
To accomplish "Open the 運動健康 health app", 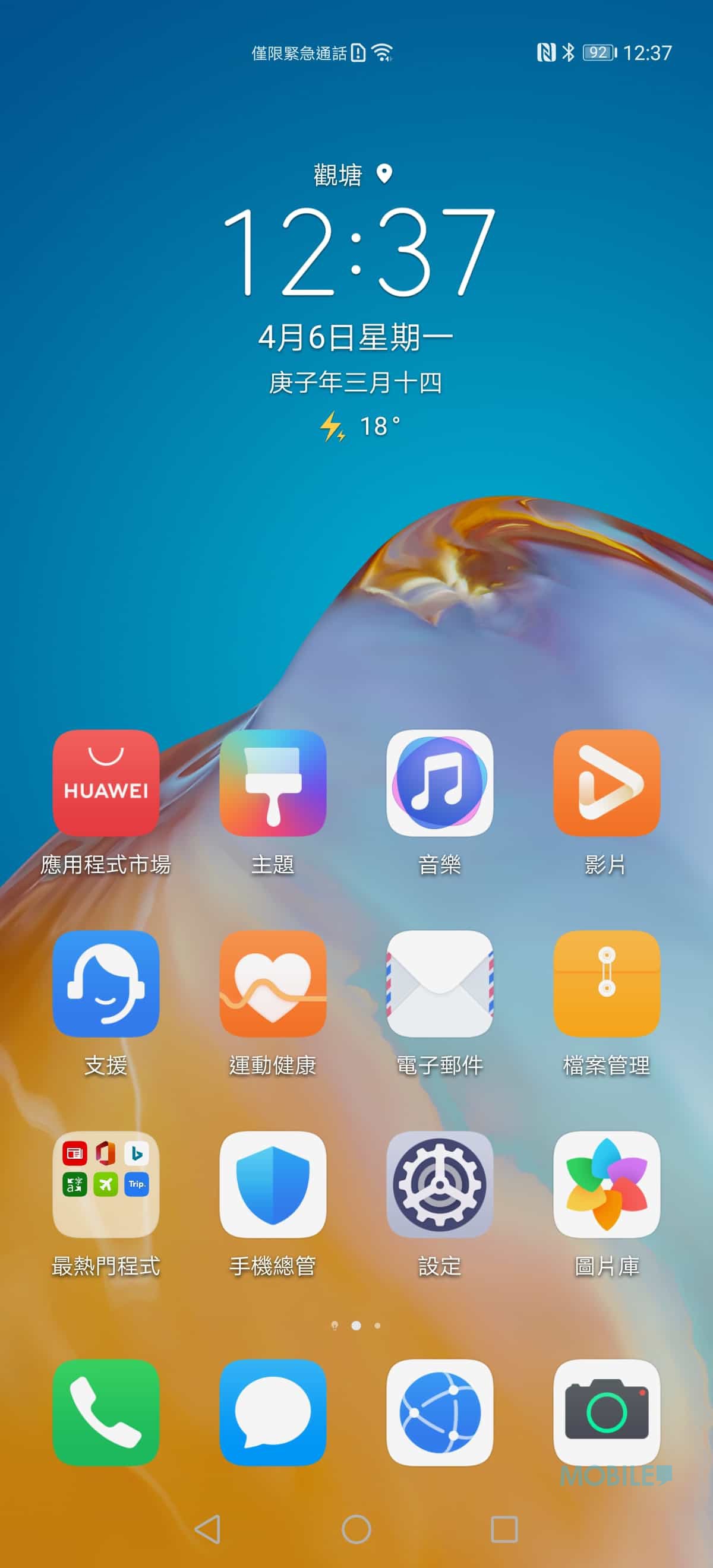I will pyautogui.click(x=273, y=983).
